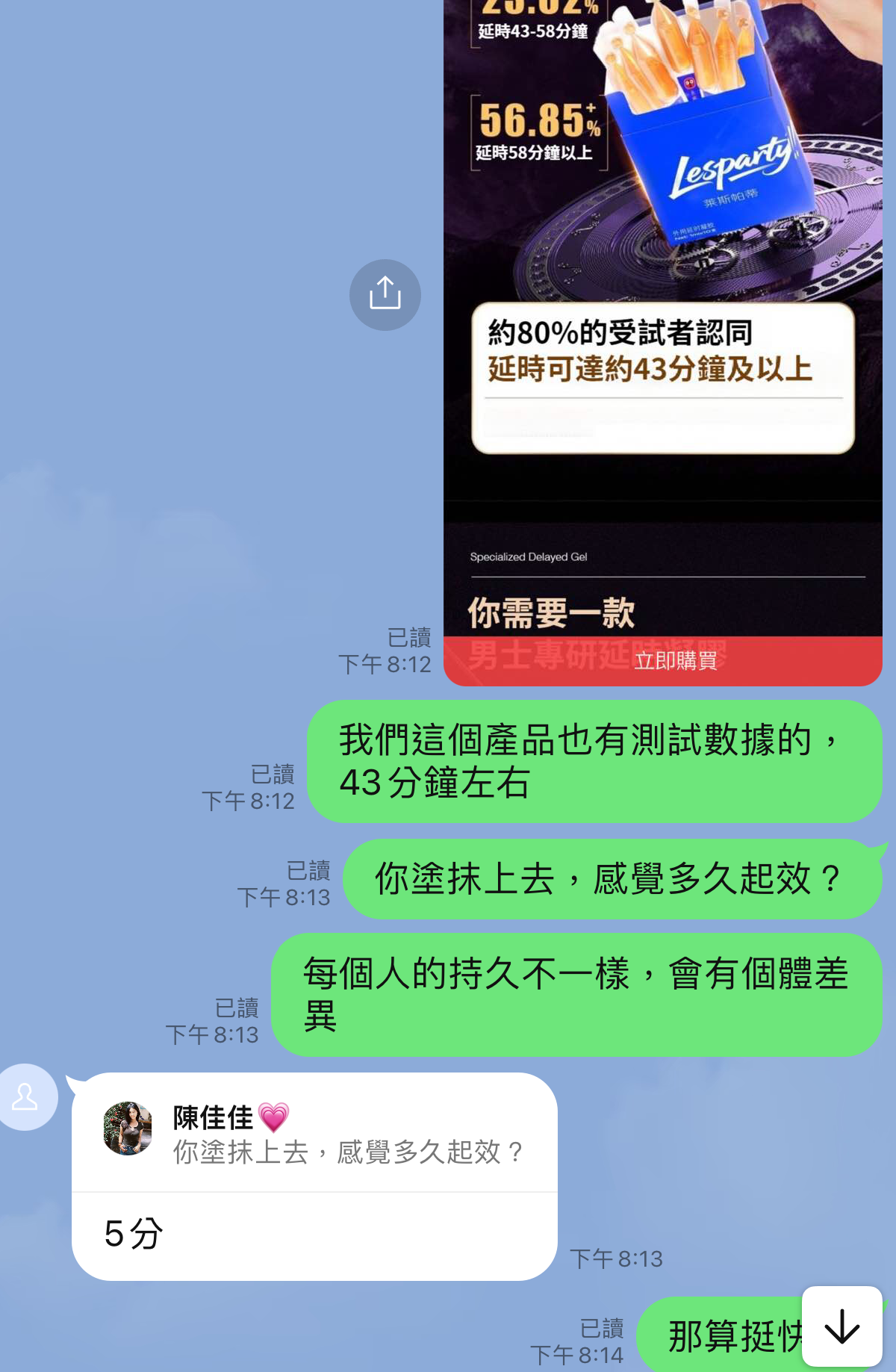
Task: Share the sent product image
Action: (385, 294)
